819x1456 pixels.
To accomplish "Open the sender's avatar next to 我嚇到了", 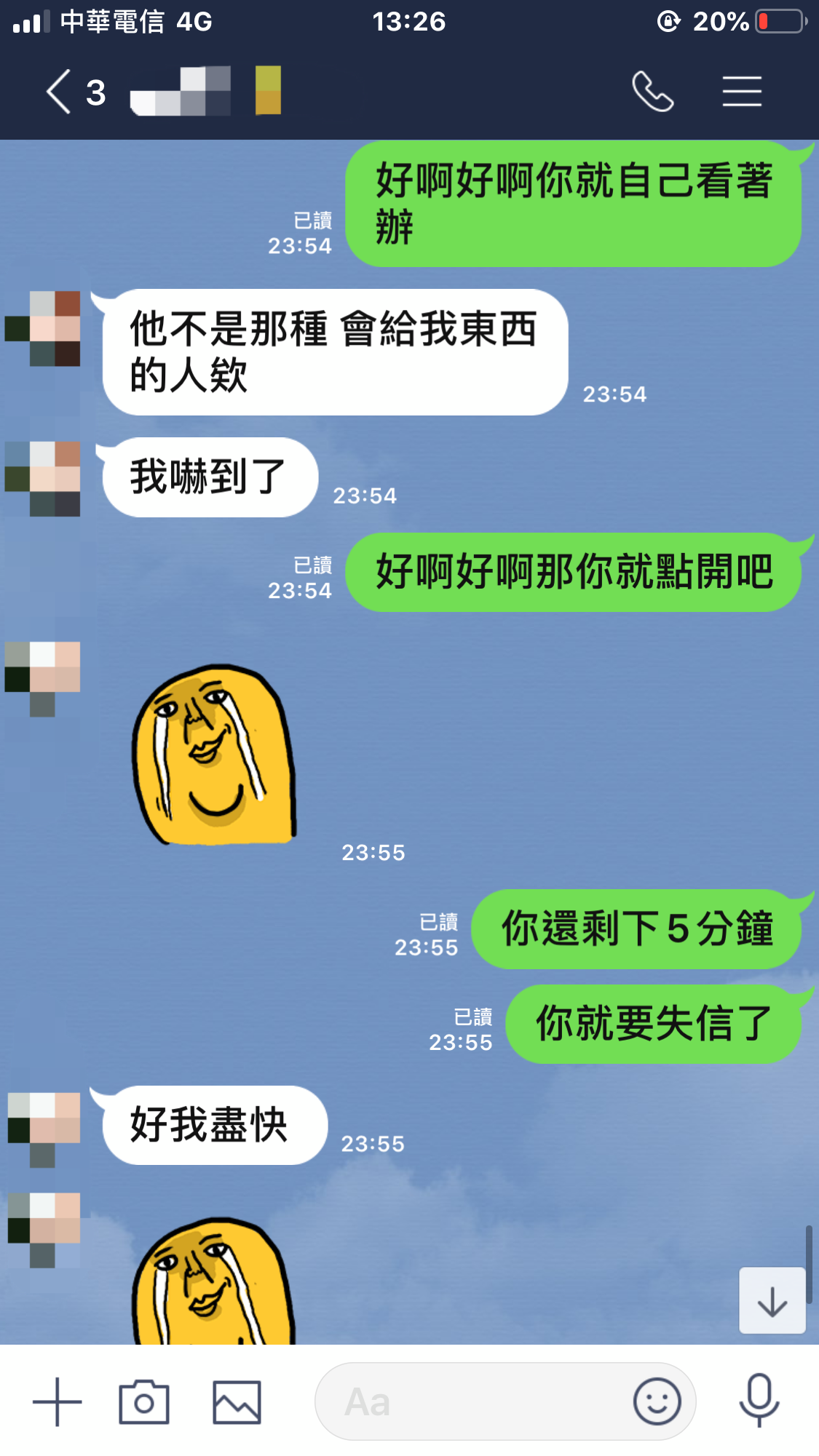I will click(x=44, y=478).
